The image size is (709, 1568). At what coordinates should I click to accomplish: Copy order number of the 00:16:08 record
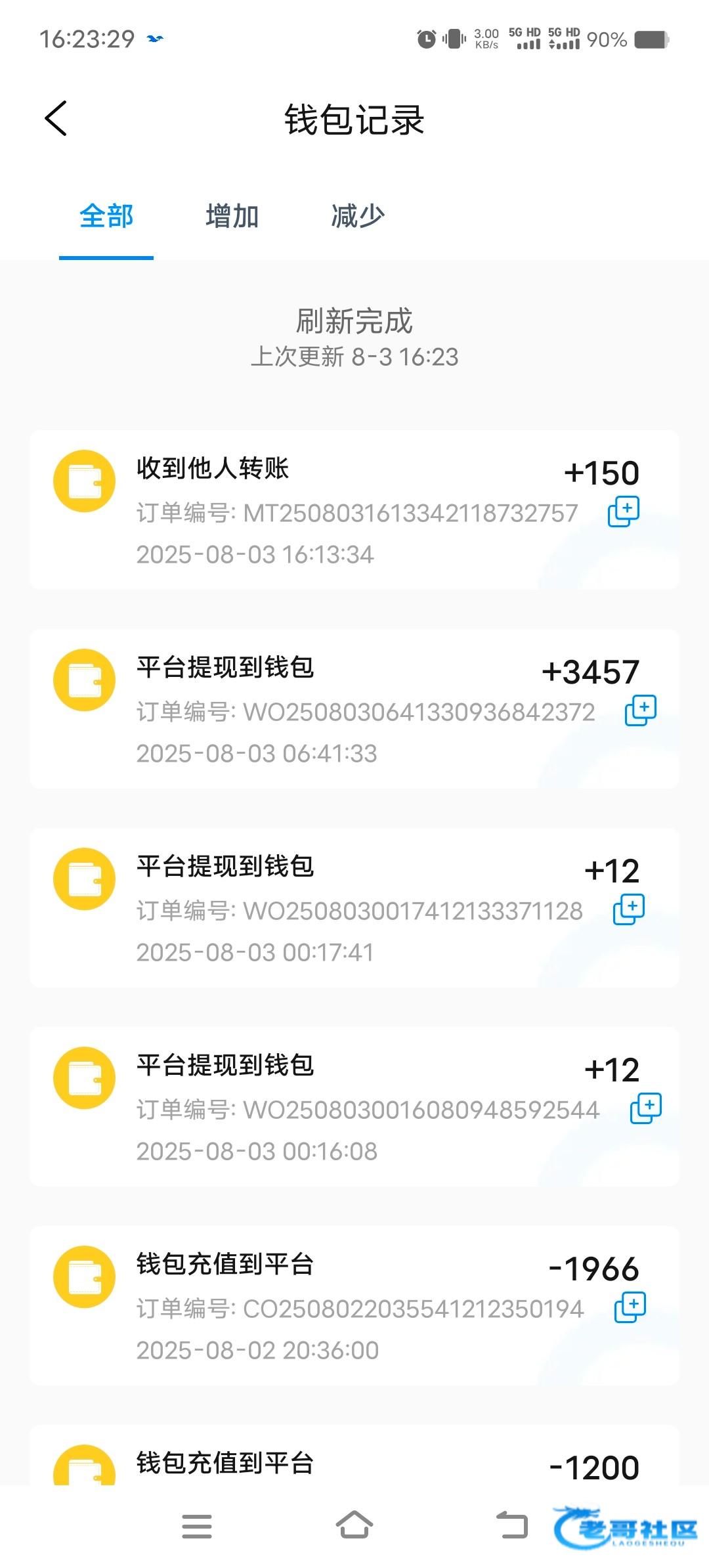(x=646, y=1108)
